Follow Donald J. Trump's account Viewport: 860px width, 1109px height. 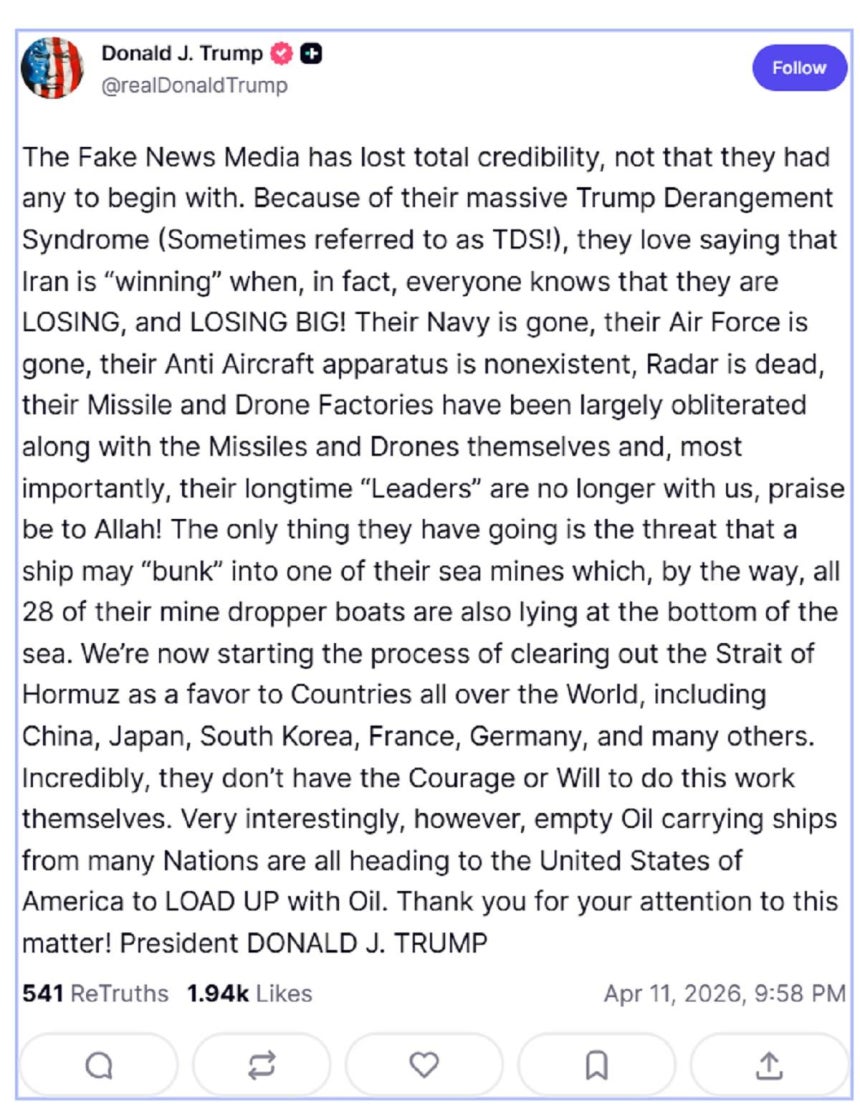point(798,68)
